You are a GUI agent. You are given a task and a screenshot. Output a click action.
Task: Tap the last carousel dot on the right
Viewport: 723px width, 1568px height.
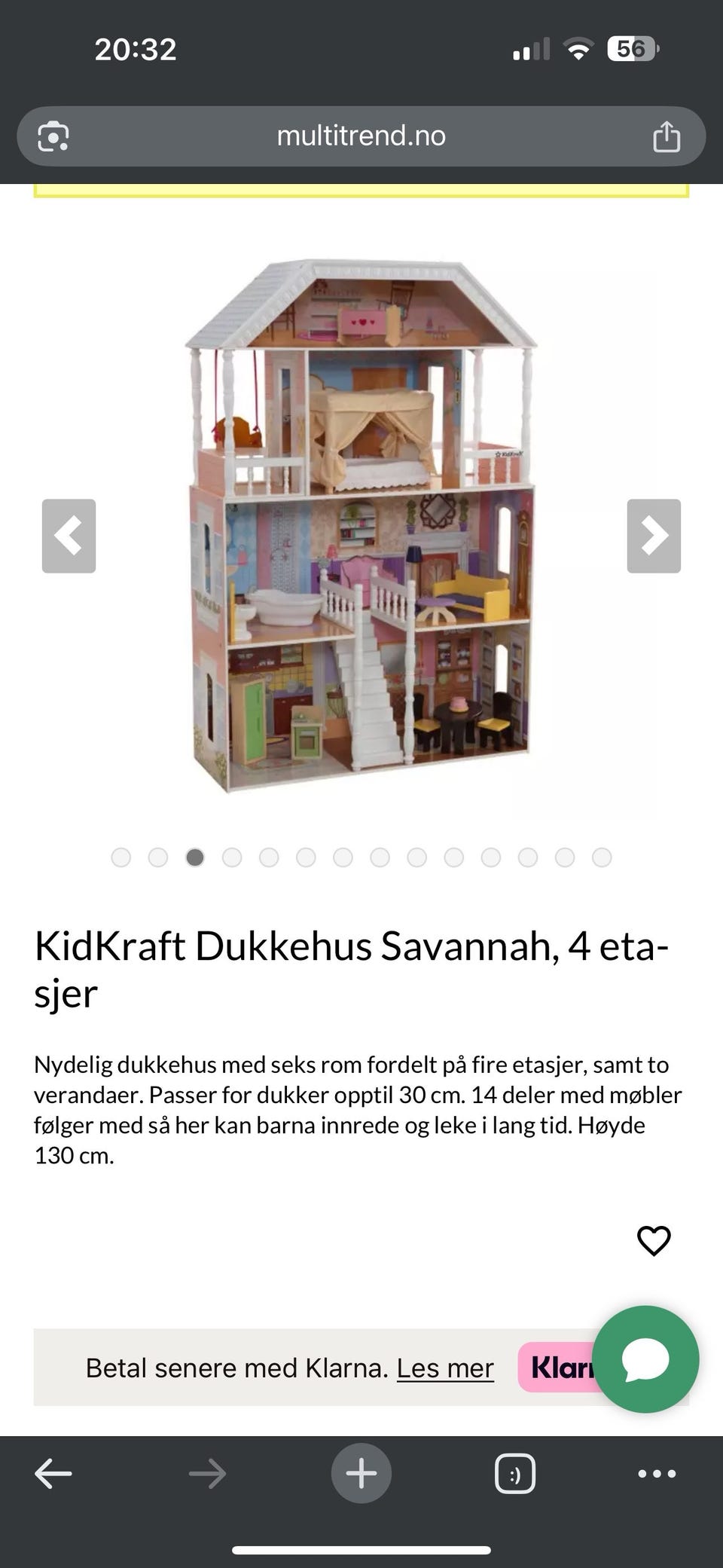[600, 857]
